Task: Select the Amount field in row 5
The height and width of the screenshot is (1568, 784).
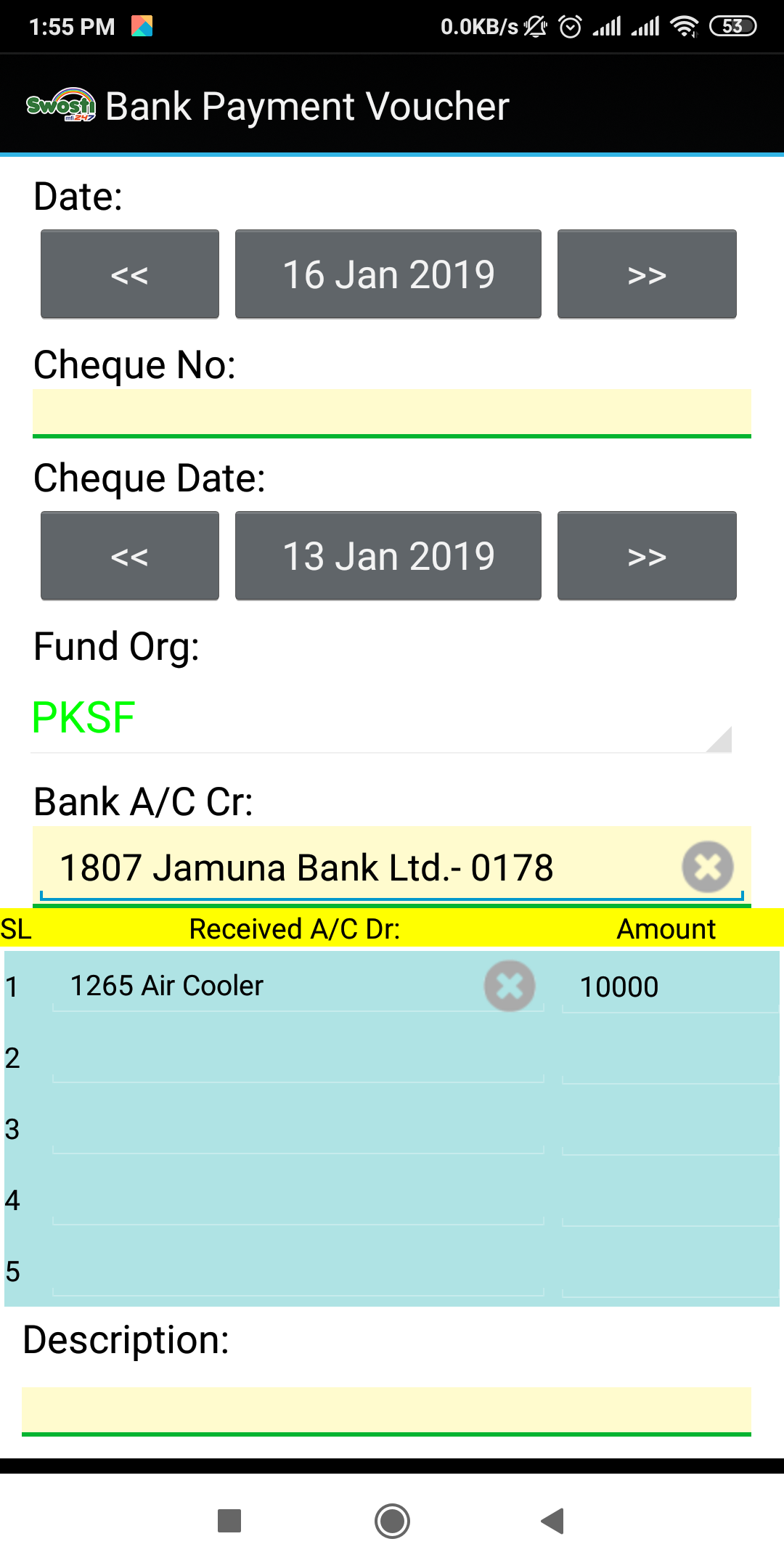Action: [x=670, y=1271]
